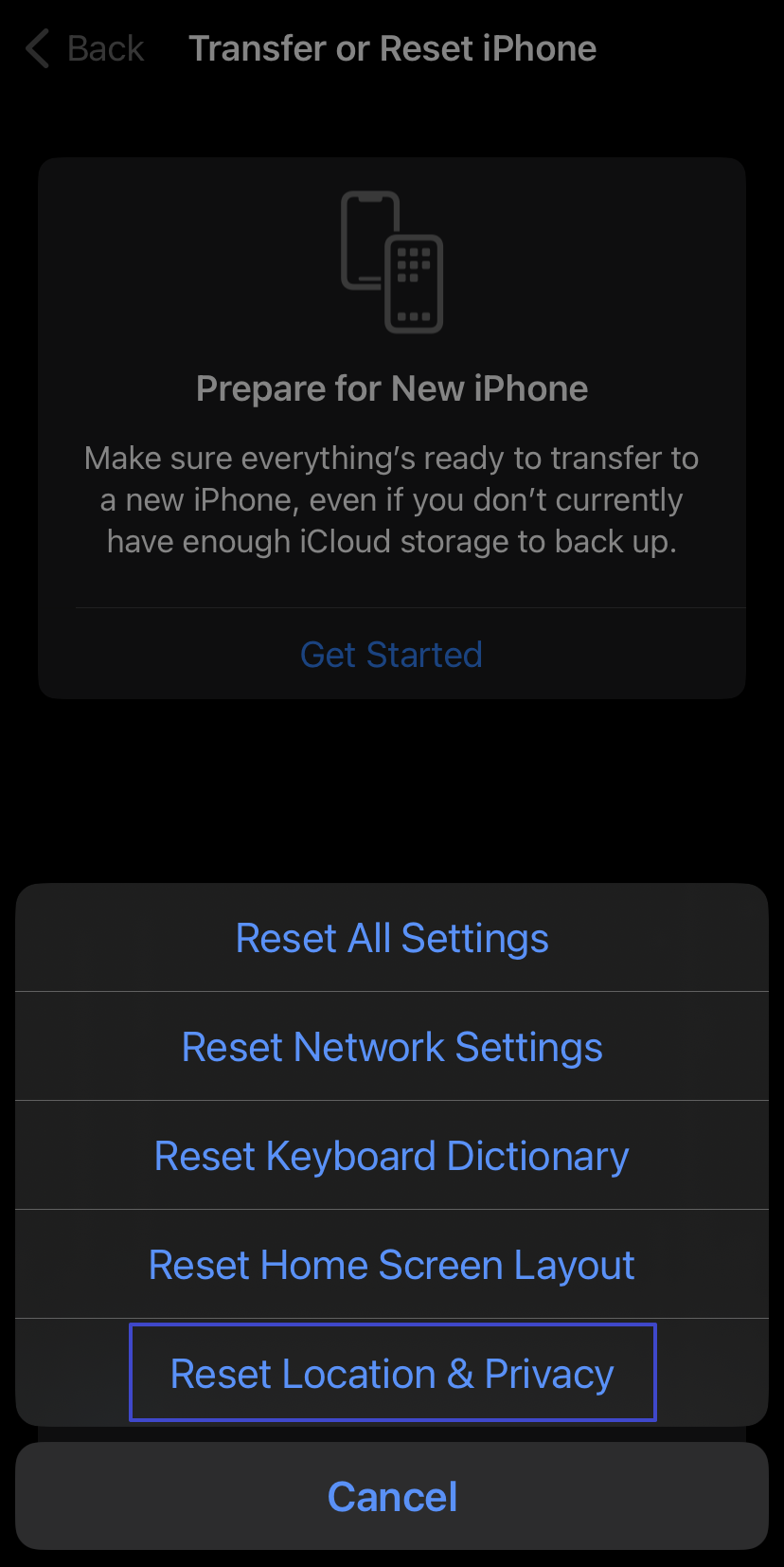784x1567 pixels.
Task: Choose the highlighted Reset Location & Privacy option
Action: (x=392, y=1373)
